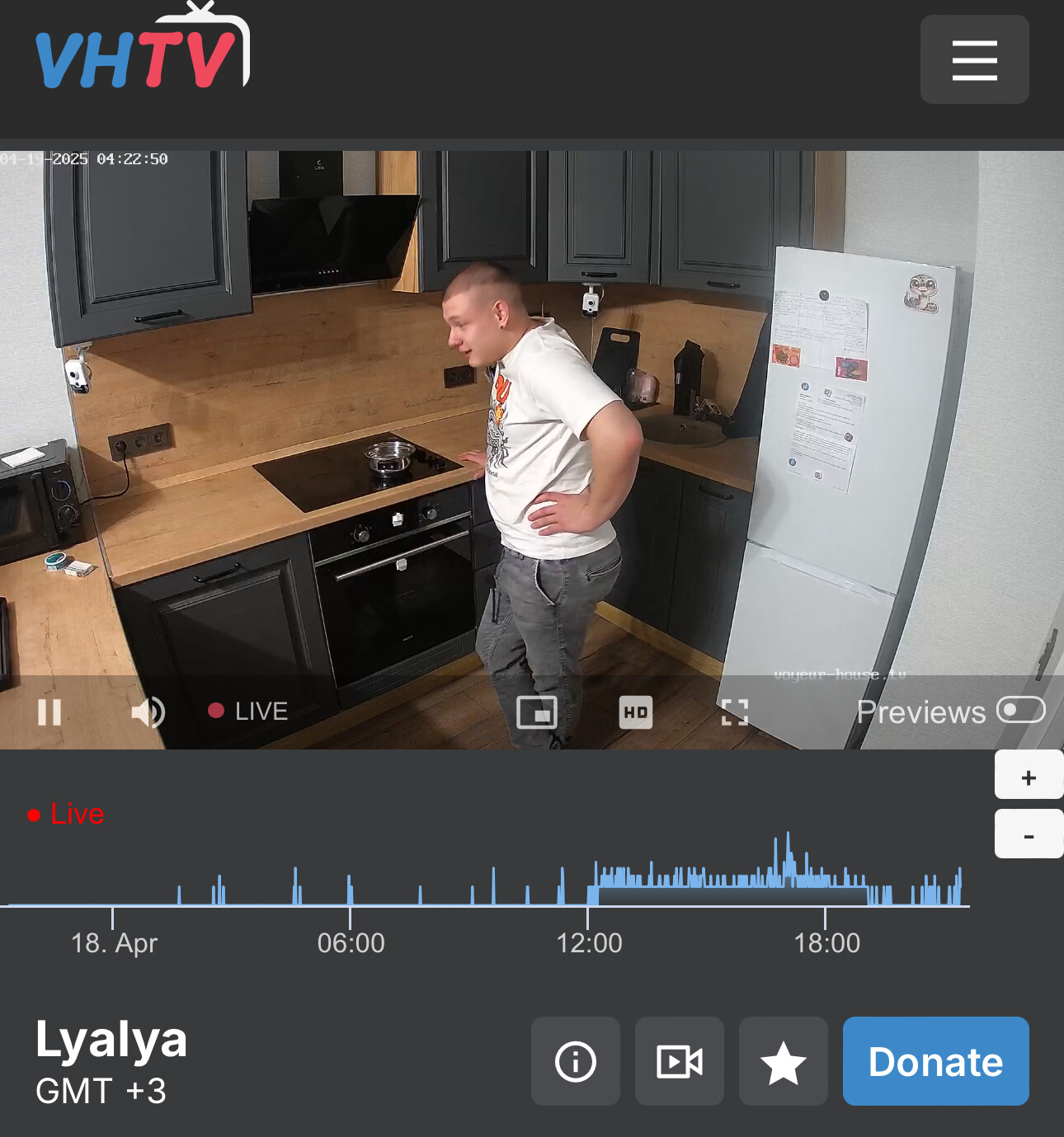Image resolution: width=1064 pixels, height=1137 pixels.
Task: Enable picture-in-picture mode
Action: click(x=537, y=712)
